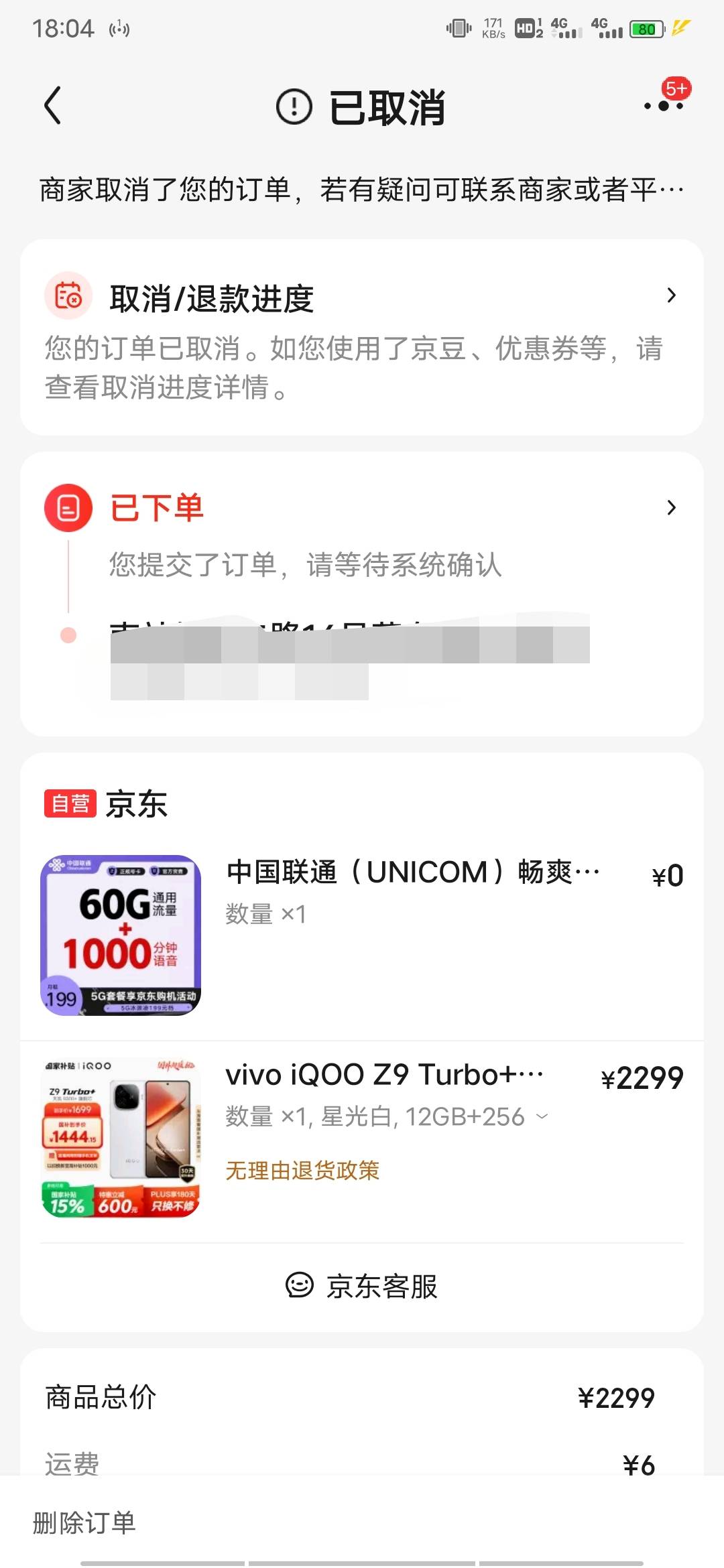Open the 中国联通 UNICOM plan item

click(x=362, y=935)
